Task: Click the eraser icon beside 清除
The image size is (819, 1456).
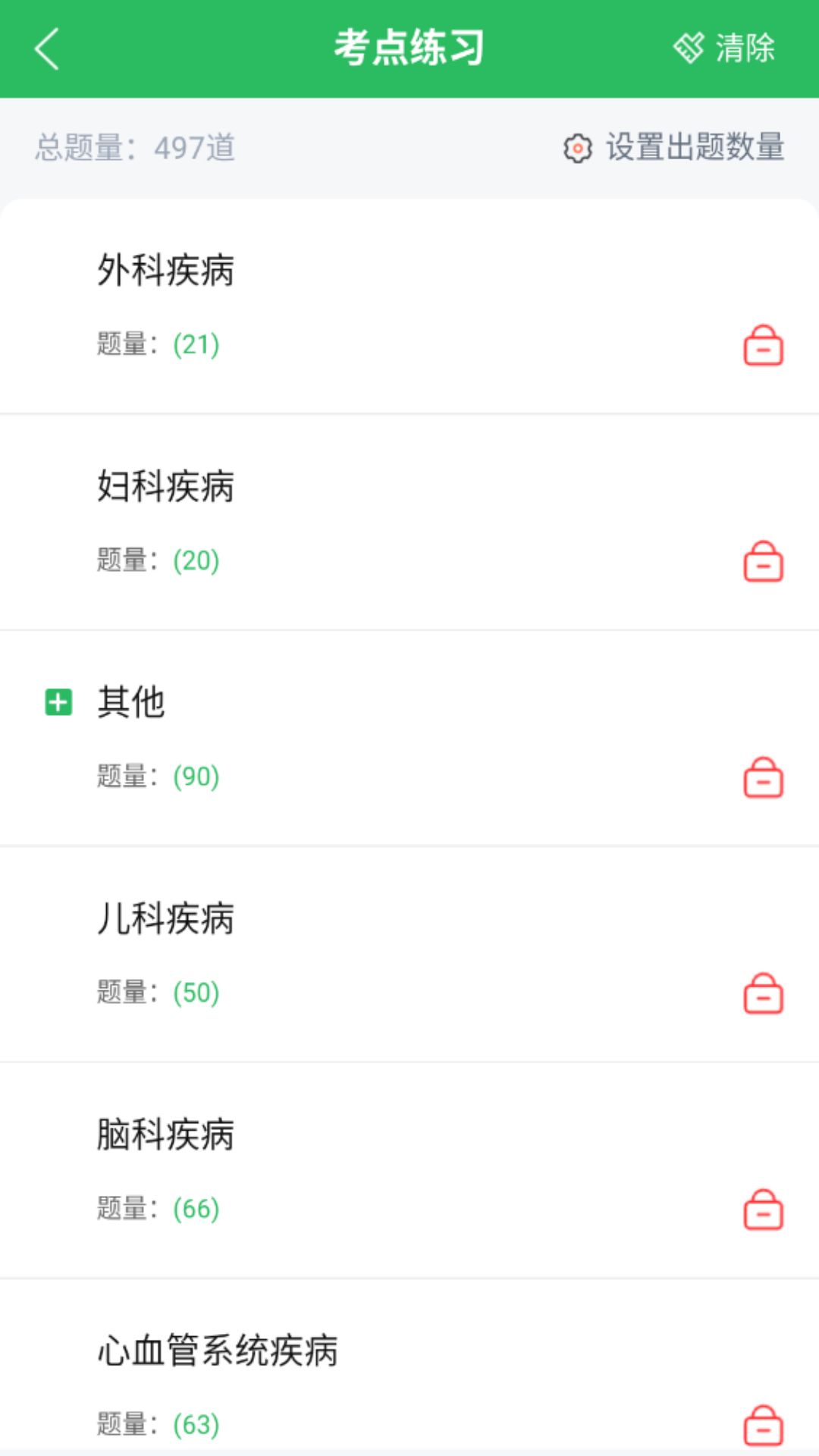Action: 689,47
